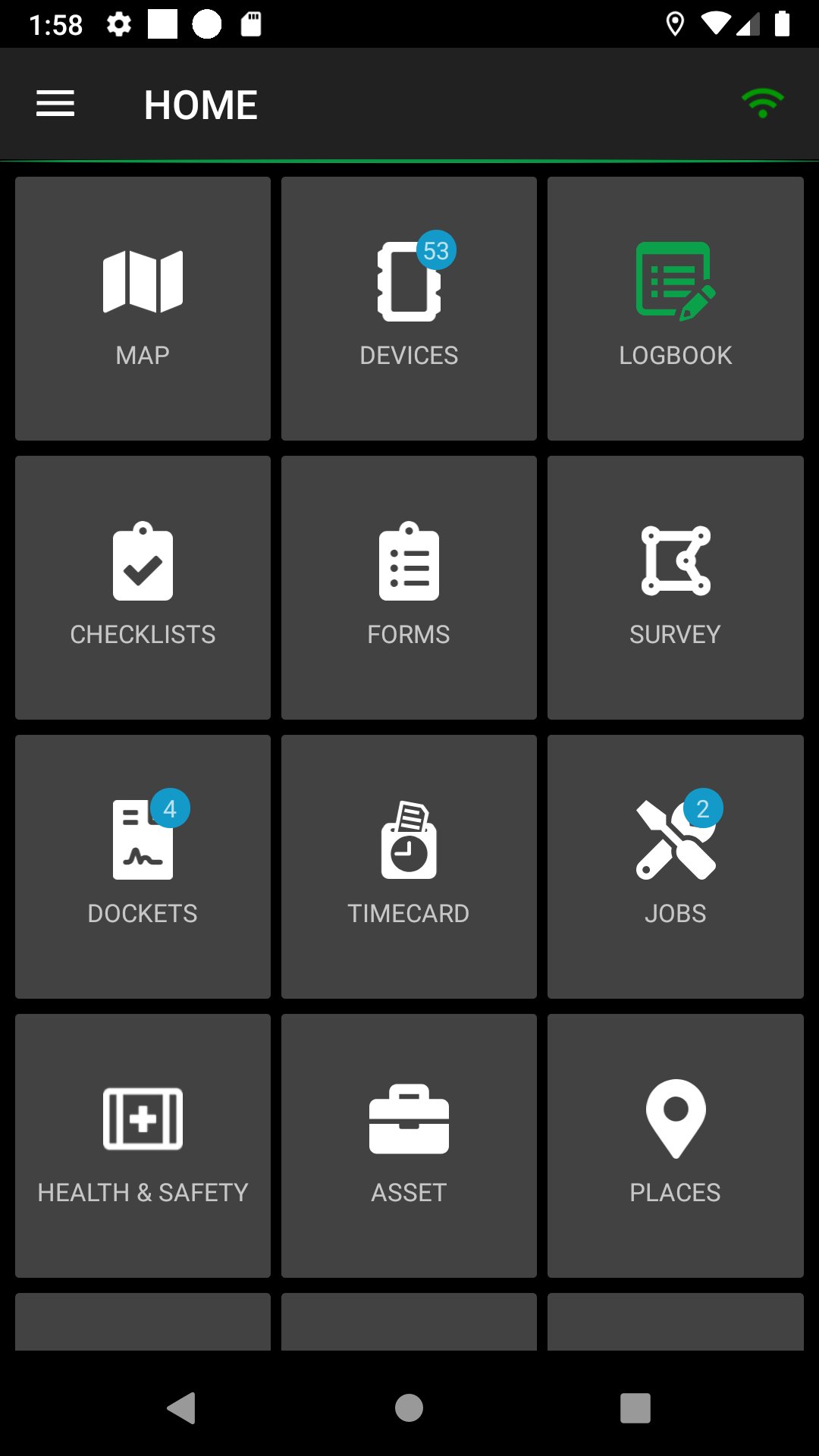Open the Places tile
Screen dimensions: 819x1456
(675, 1146)
